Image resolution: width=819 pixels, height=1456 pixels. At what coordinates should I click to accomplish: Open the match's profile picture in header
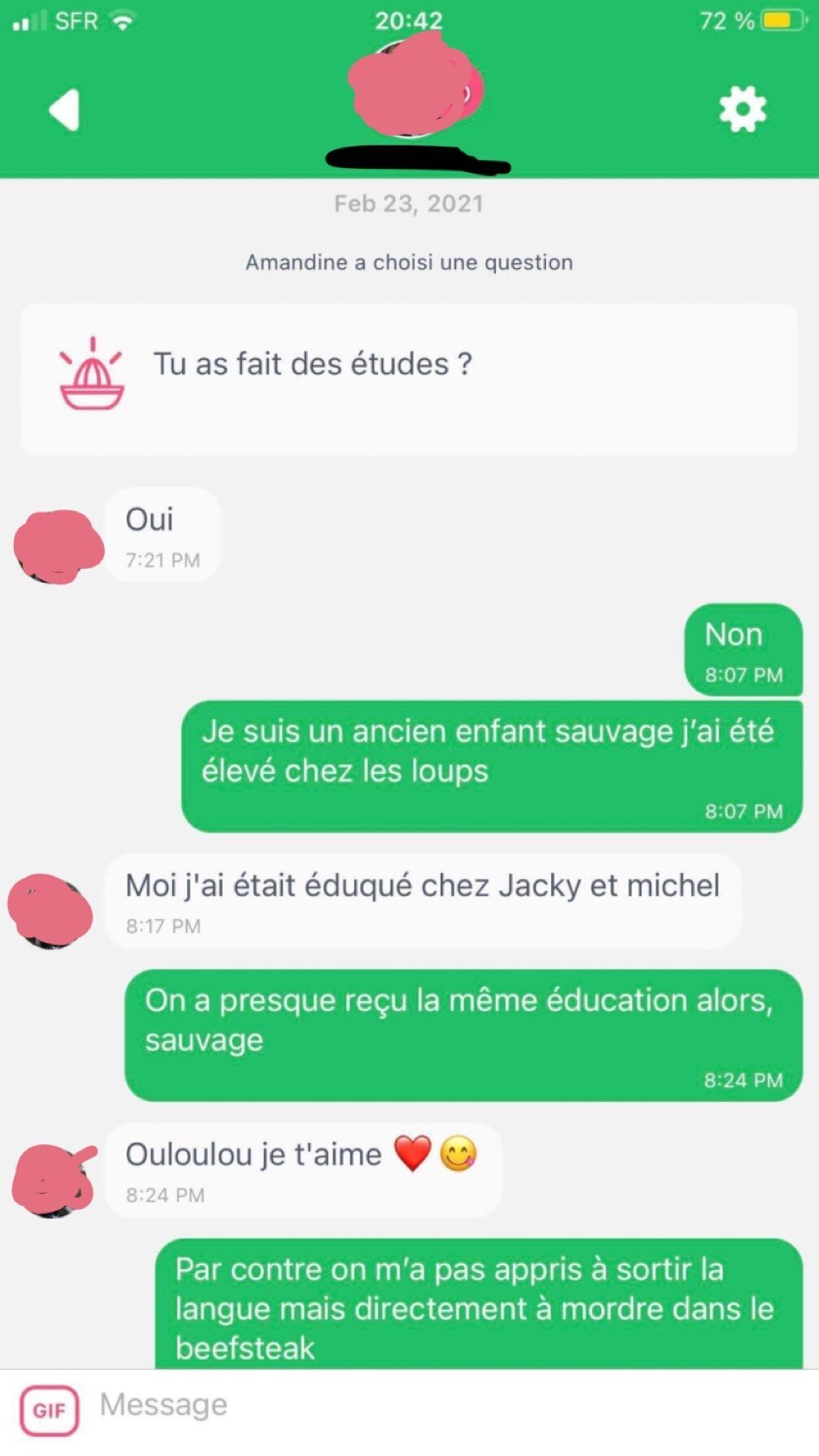(x=413, y=89)
